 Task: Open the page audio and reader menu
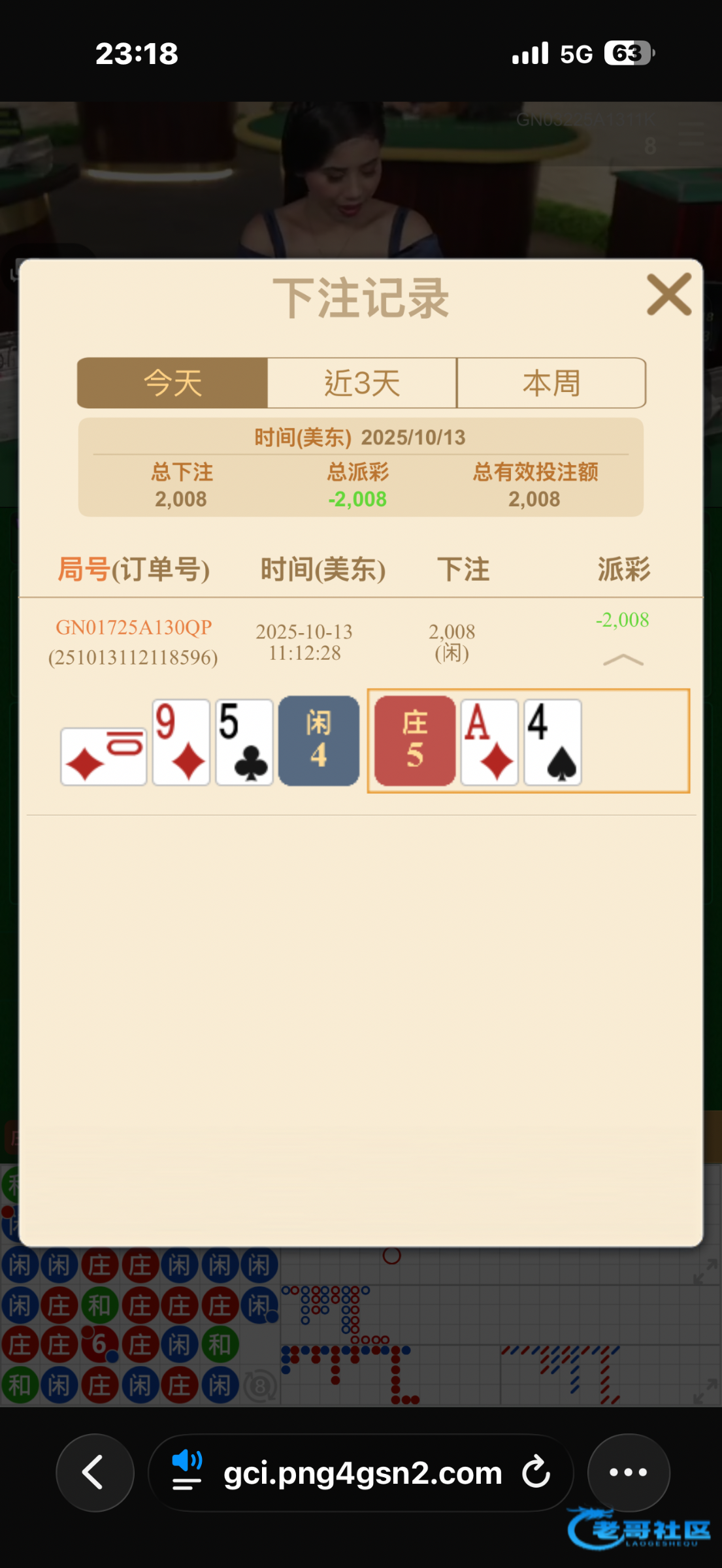pos(187,1471)
